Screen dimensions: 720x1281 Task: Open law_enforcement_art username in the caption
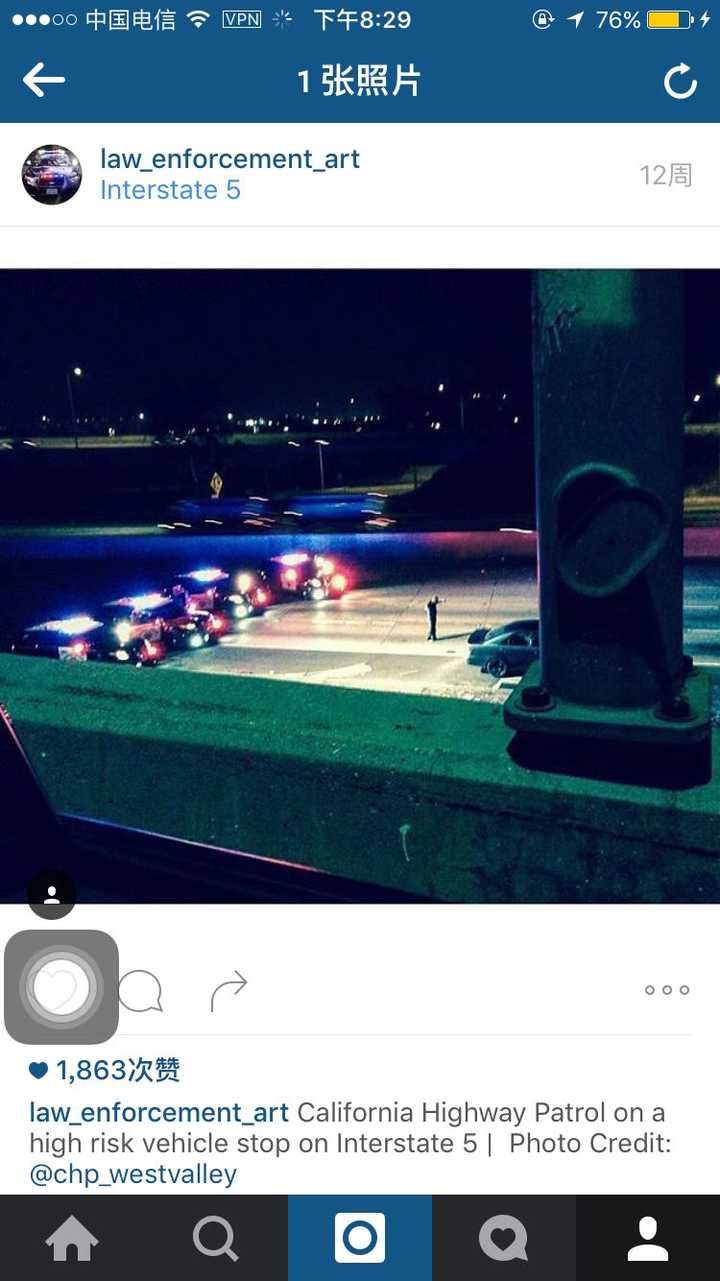pos(159,1113)
